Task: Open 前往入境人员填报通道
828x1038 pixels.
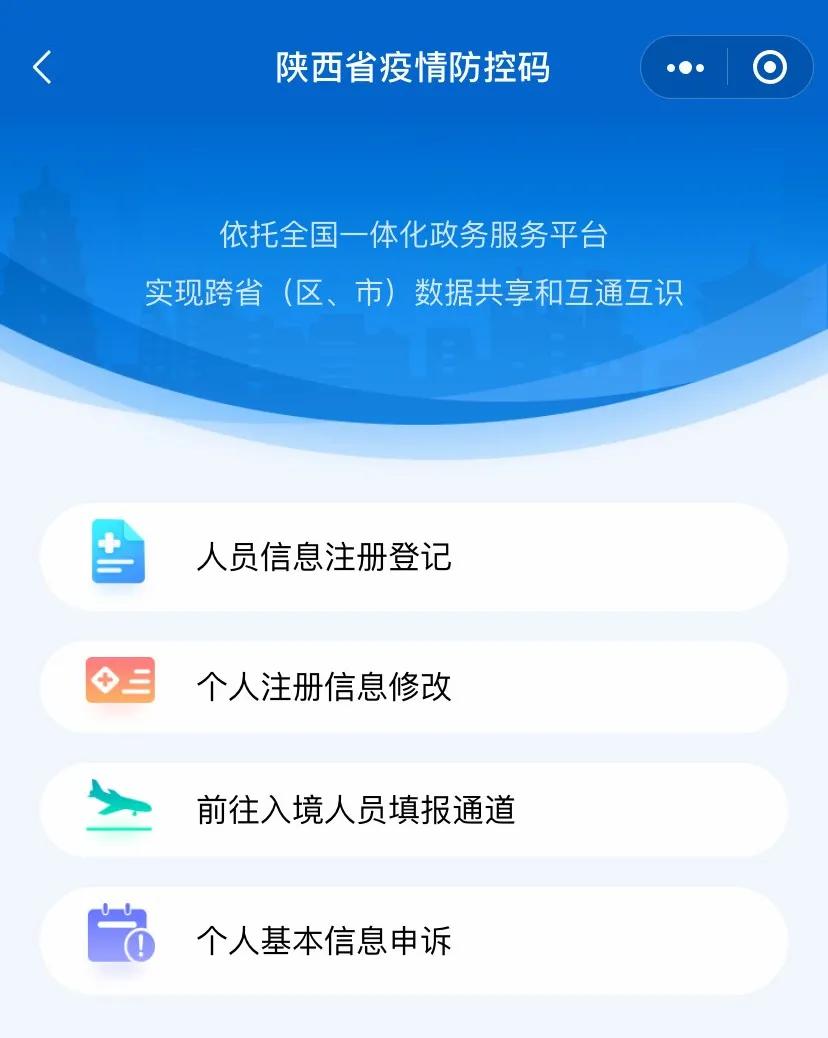Action: 414,810
